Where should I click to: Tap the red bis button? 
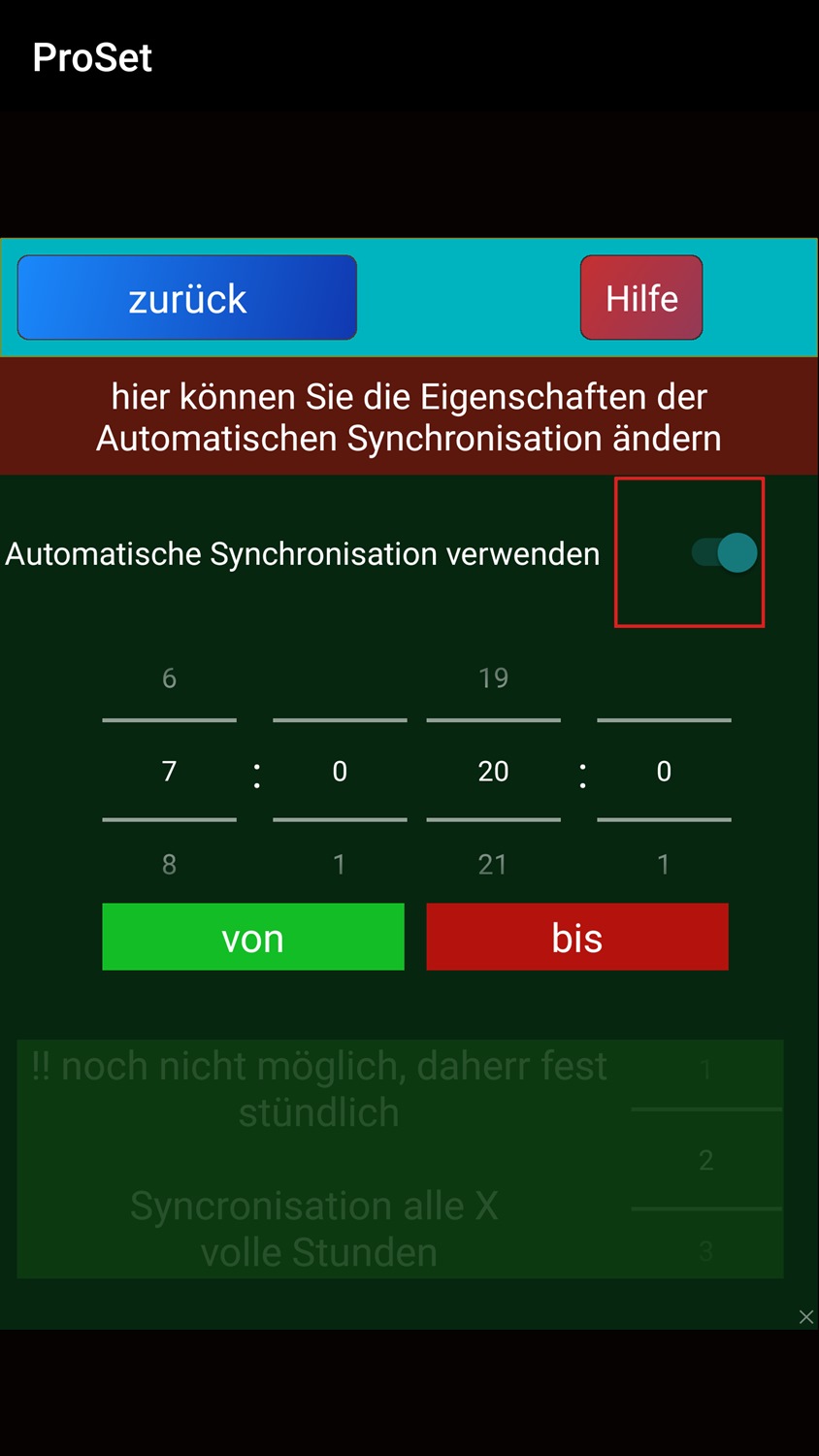pyautogui.click(x=577, y=937)
